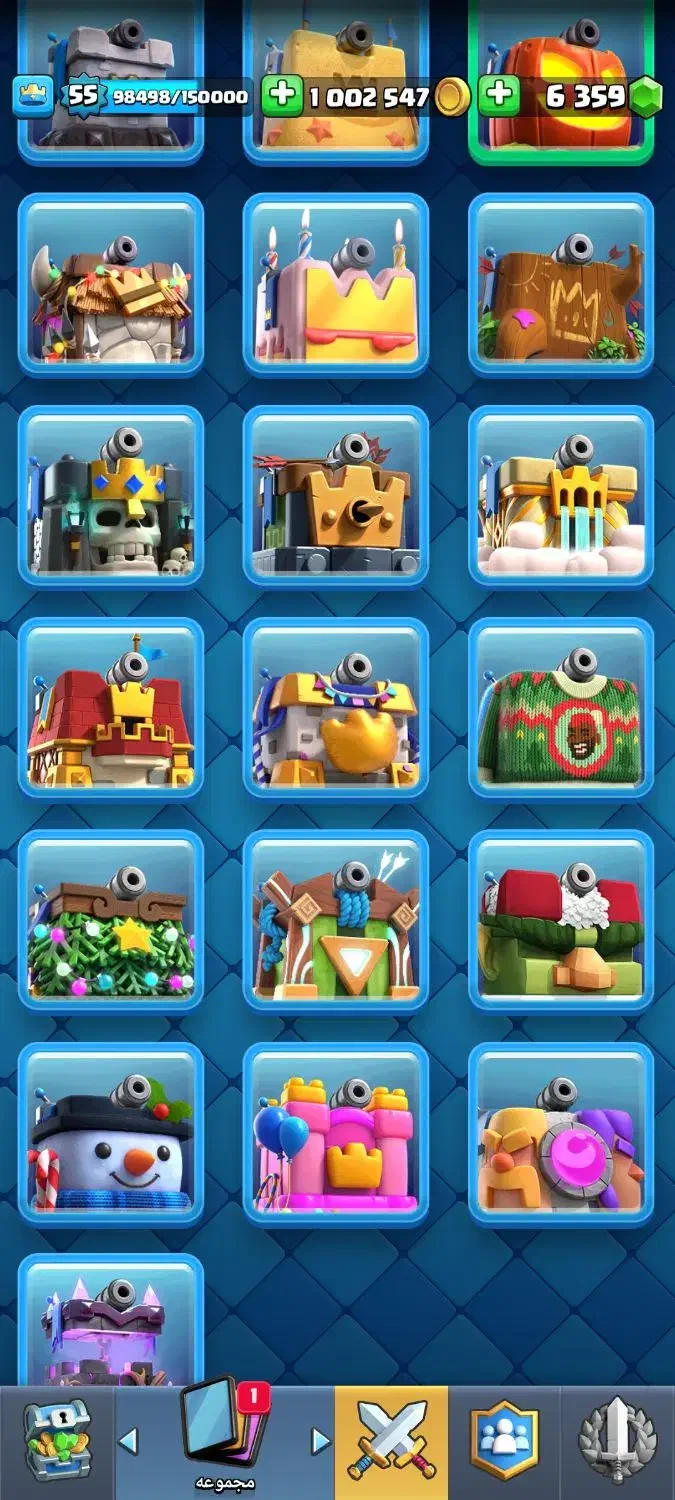
Task: Choose the Christmas tree tower skin
Action: click(x=111, y=920)
